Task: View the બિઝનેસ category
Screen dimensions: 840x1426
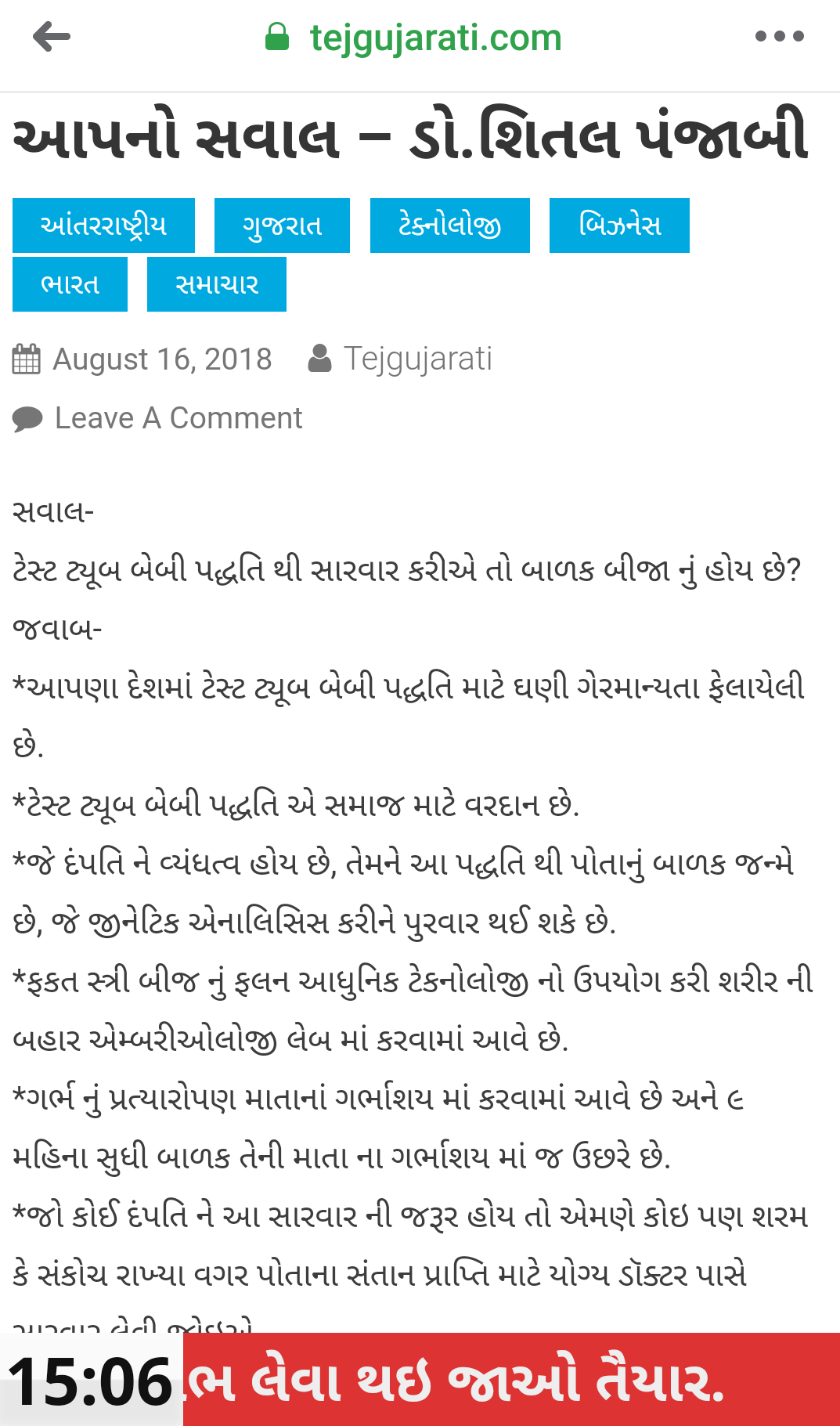Action: pos(619,226)
